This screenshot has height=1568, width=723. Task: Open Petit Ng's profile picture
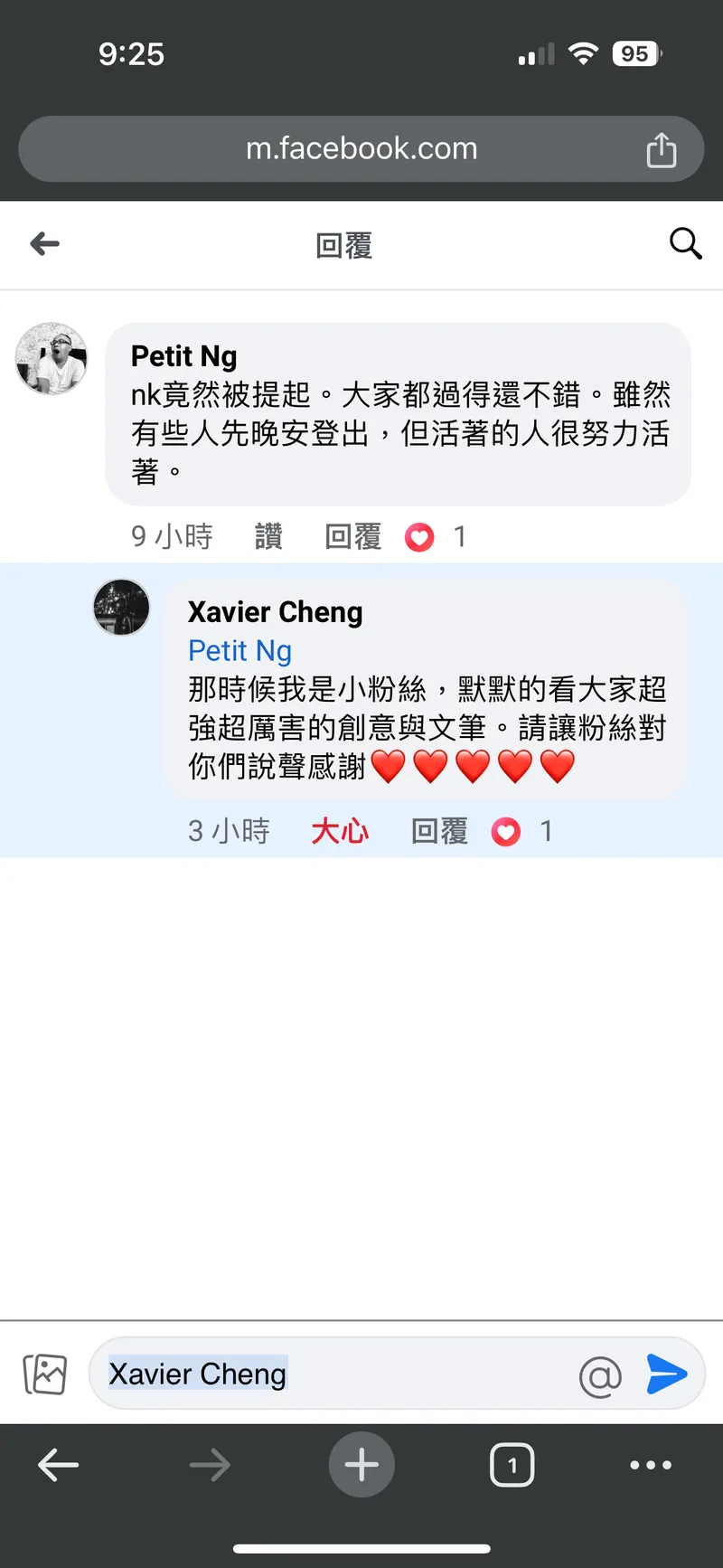click(52, 359)
